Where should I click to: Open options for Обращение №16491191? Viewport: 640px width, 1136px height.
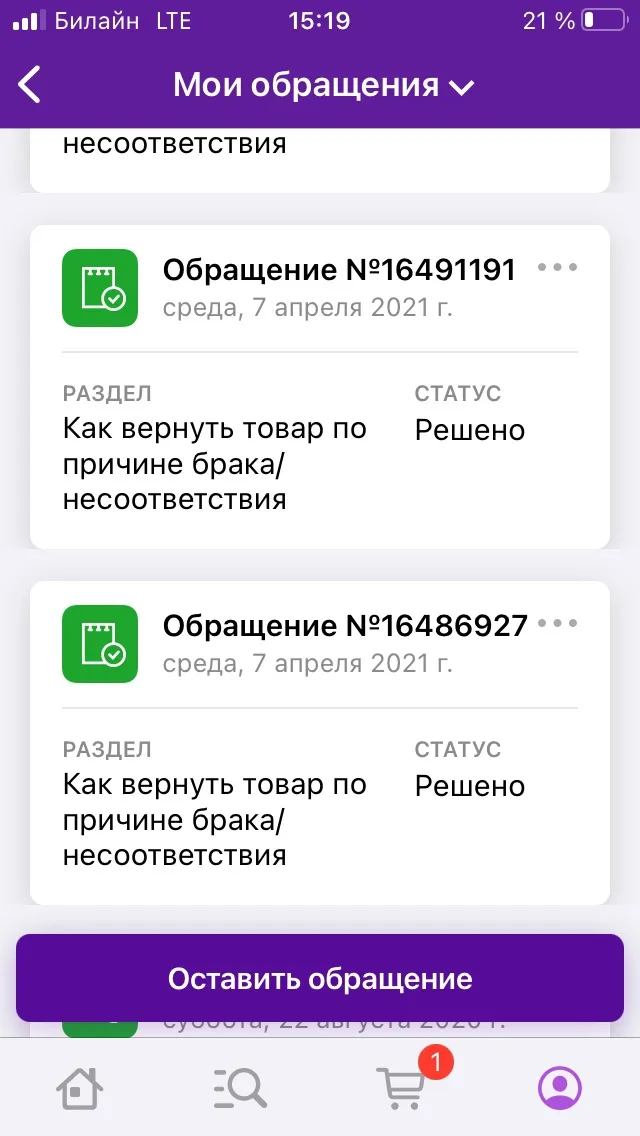557,267
